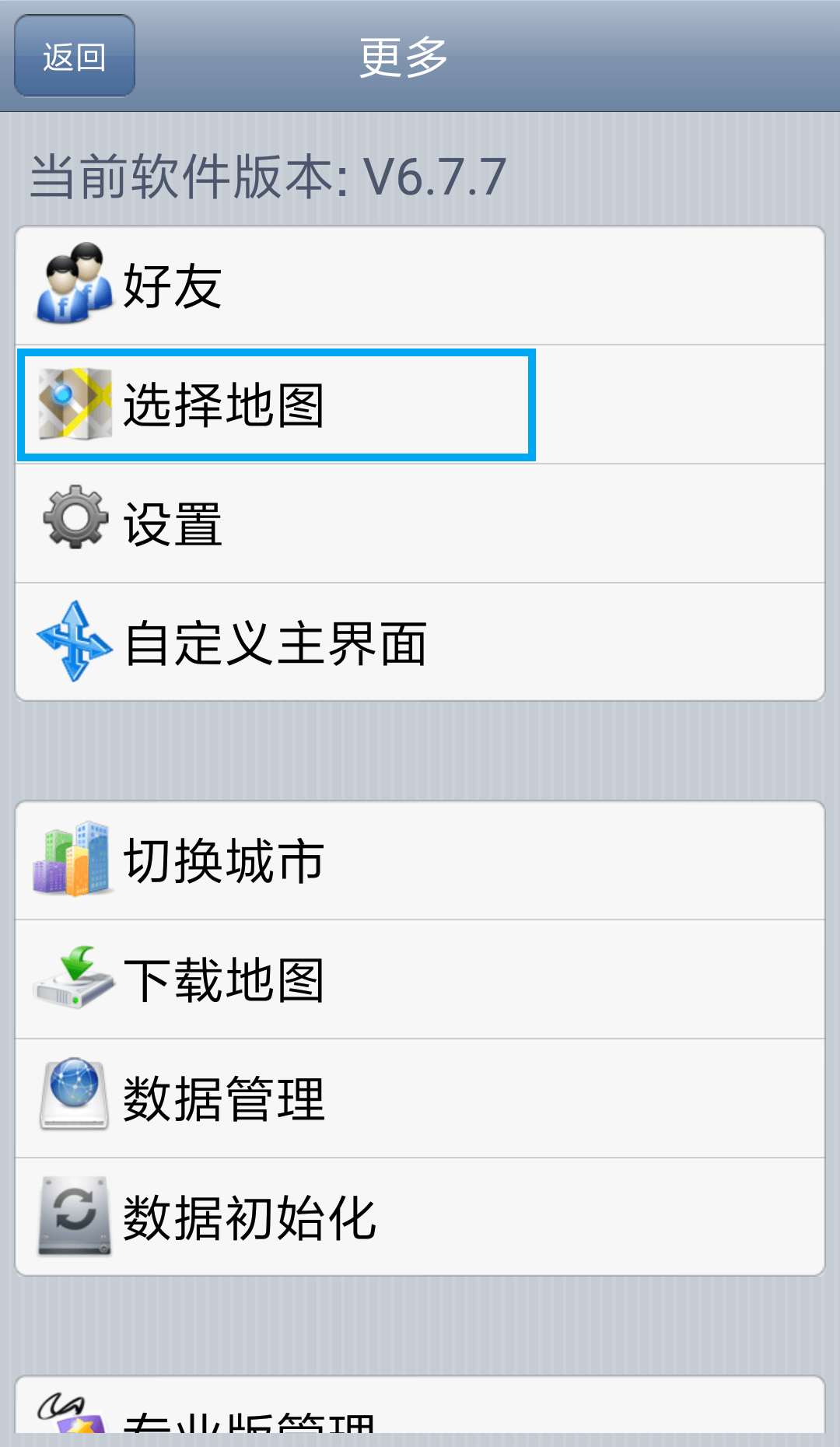840x1447 pixels.
Task: Go to 切换城市 city switcher
Action: coord(420,861)
